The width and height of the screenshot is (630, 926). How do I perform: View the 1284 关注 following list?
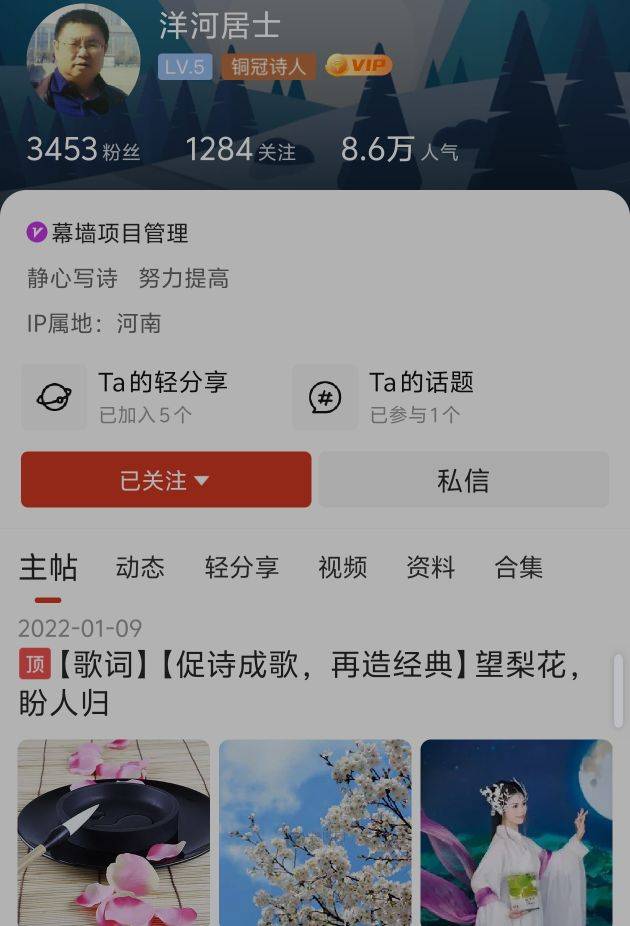(x=240, y=150)
